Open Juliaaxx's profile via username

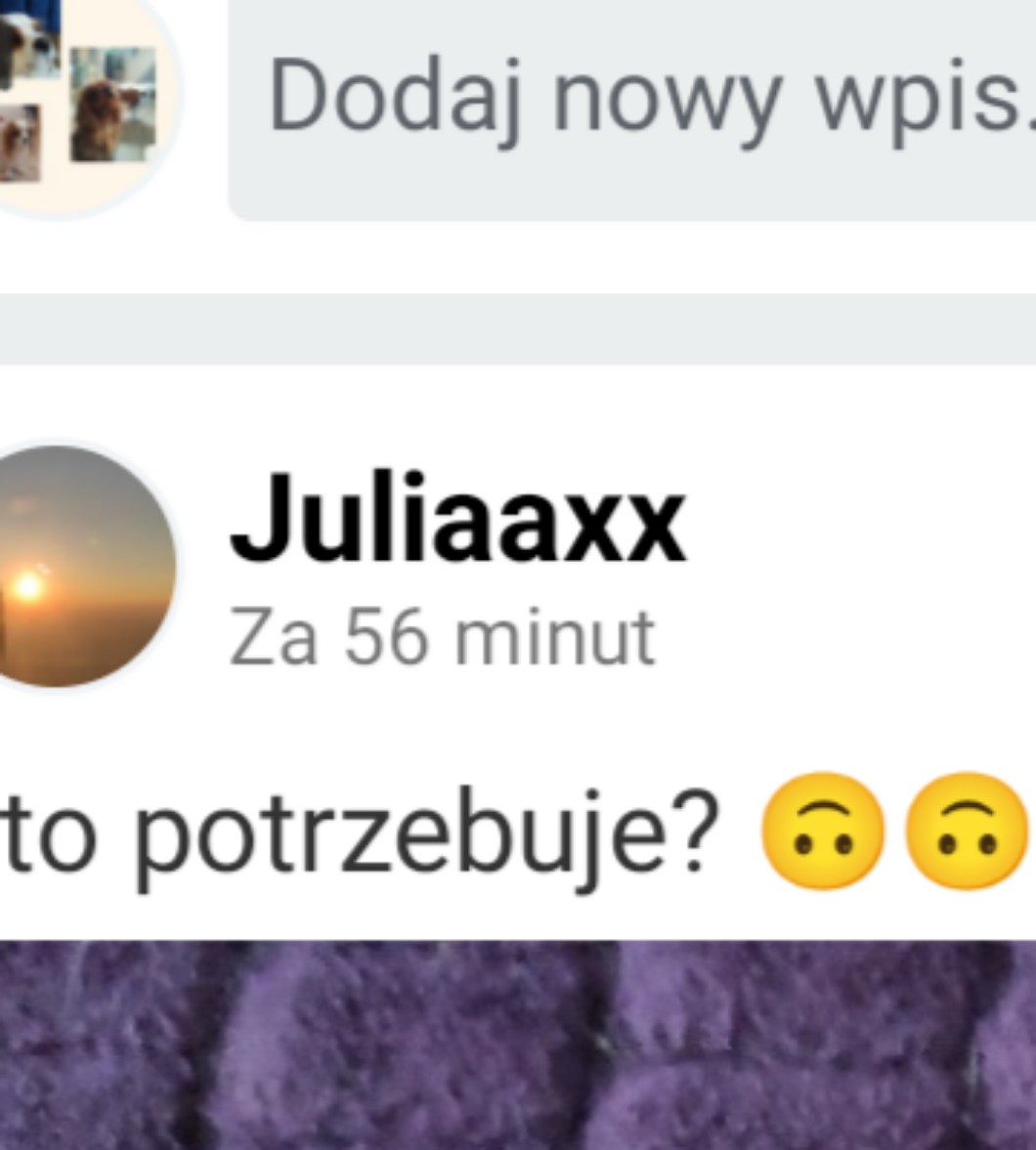click(457, 520)
